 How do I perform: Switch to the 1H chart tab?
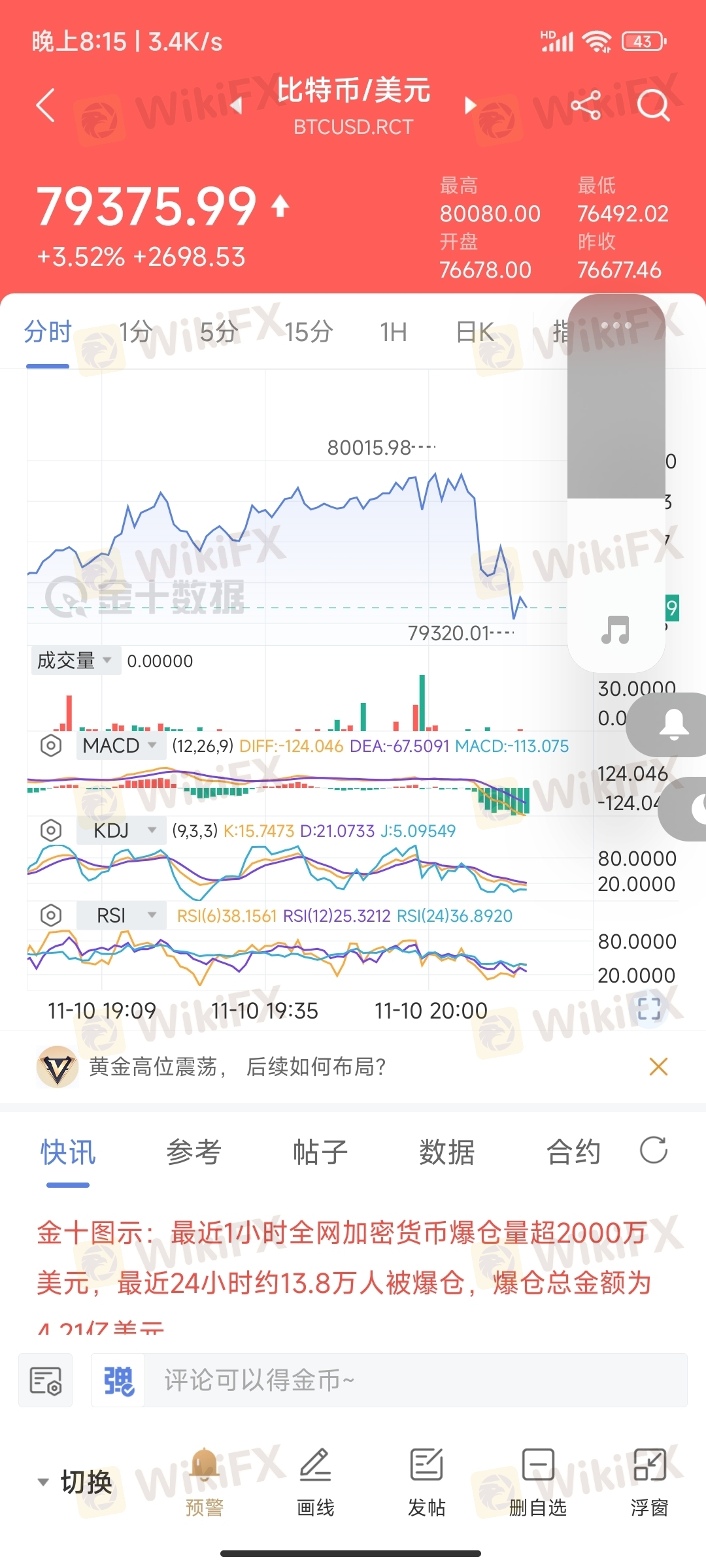(394, 333)
